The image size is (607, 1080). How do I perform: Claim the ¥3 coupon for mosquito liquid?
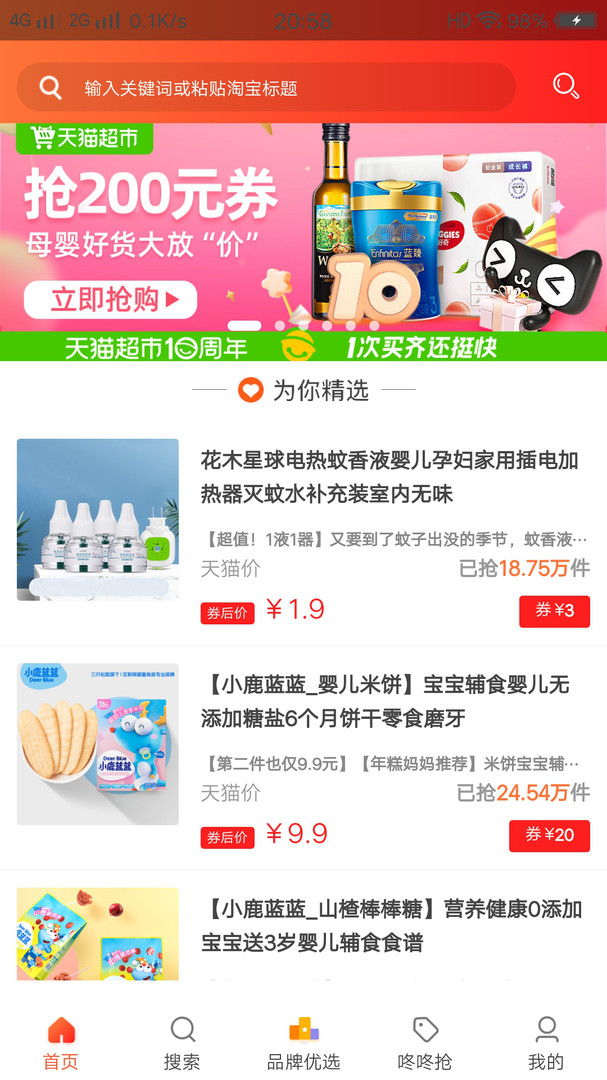[554, 611]
